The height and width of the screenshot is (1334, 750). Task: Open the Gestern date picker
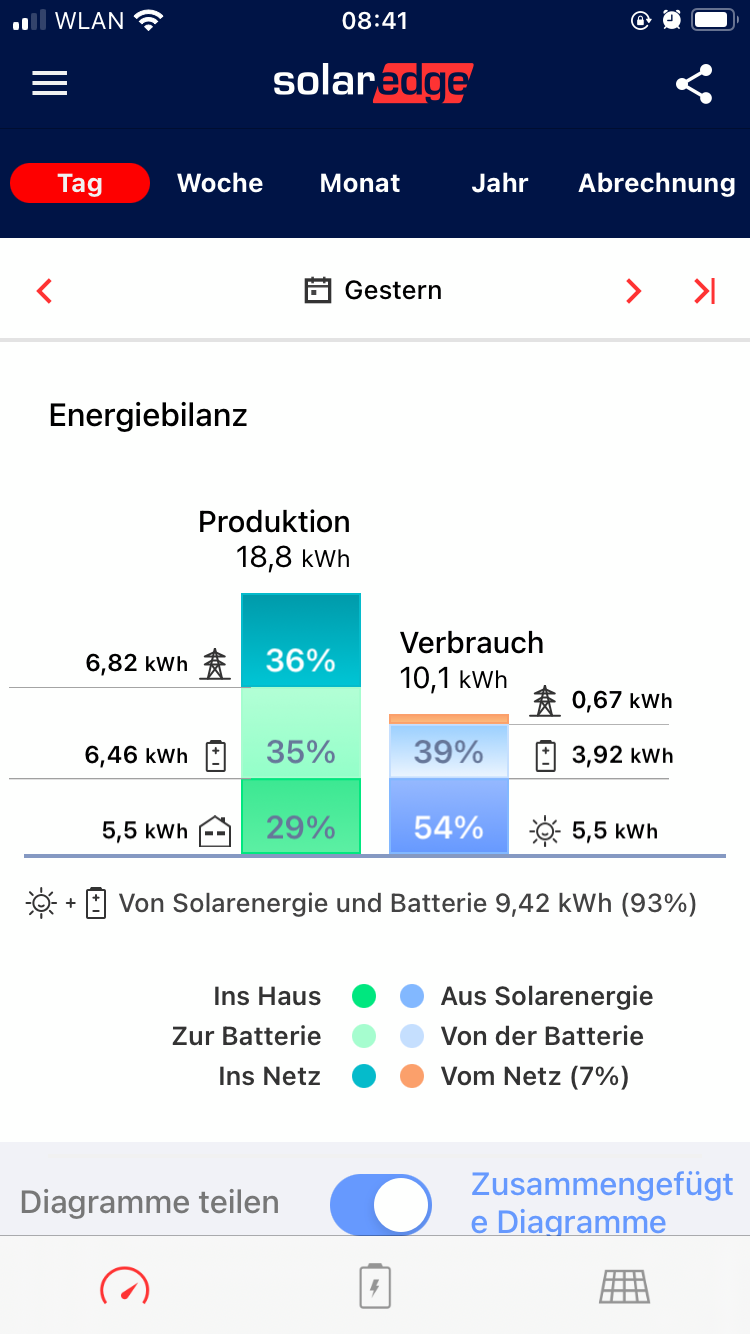click(373, 291)
